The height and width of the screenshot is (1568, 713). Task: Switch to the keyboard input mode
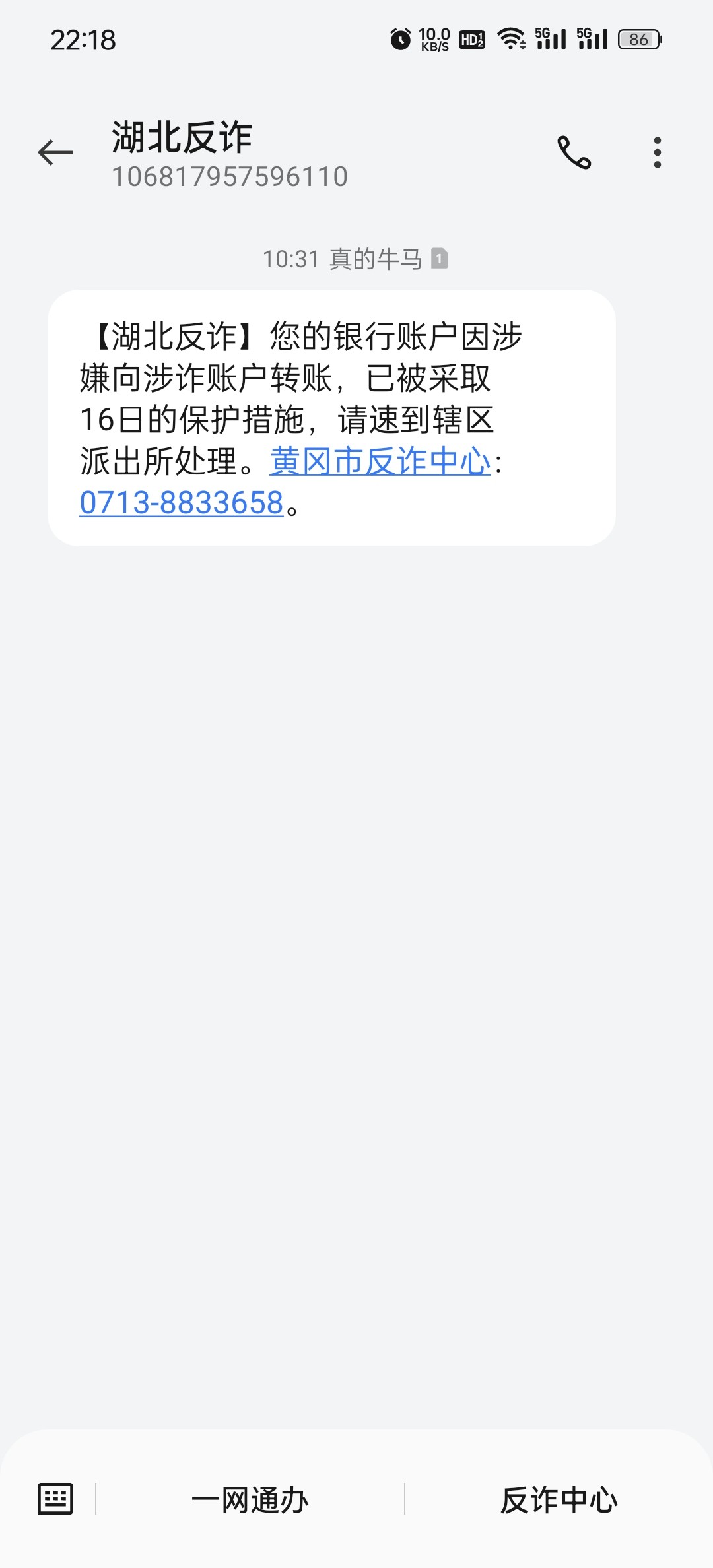pyautogui.click(x=55, y=1499)
